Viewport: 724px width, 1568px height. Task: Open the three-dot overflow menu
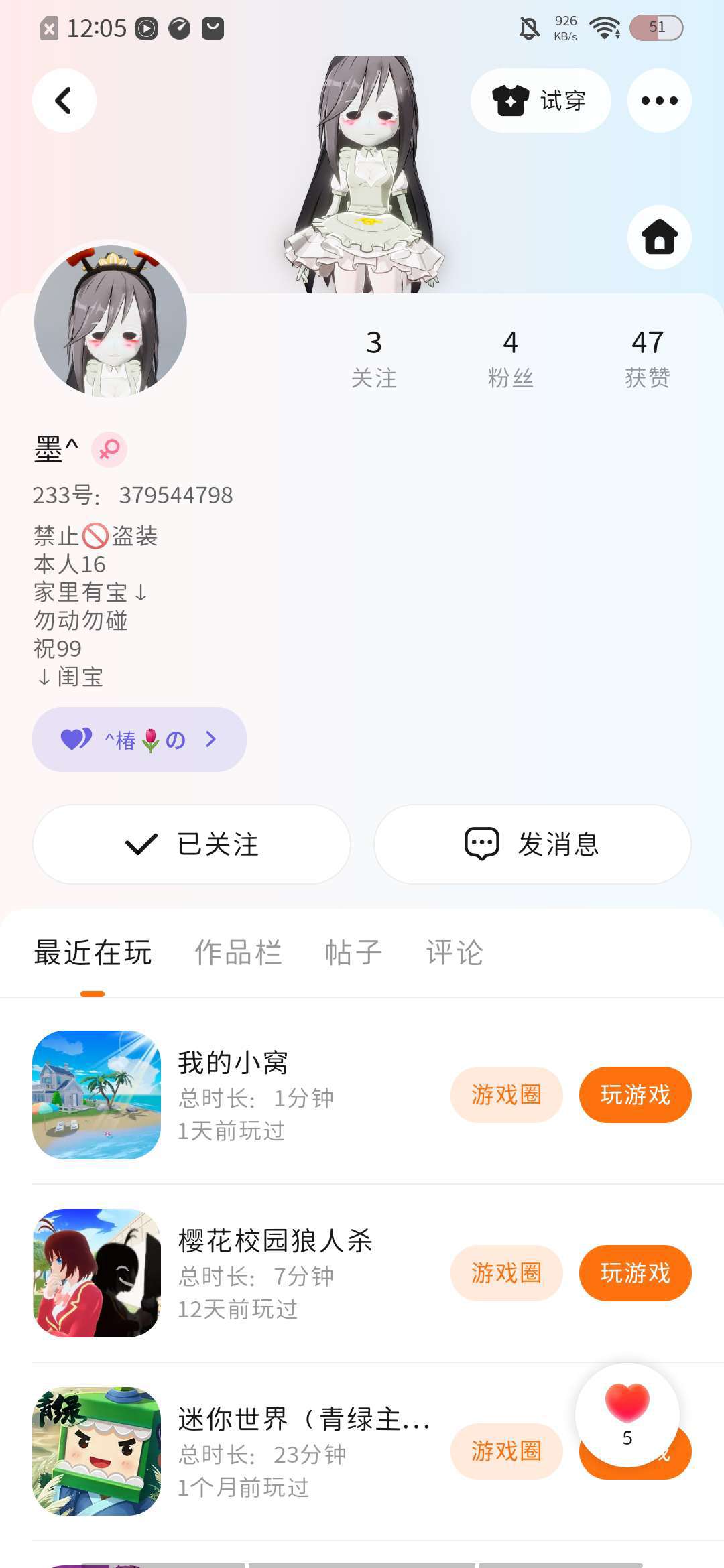[659, 101]
